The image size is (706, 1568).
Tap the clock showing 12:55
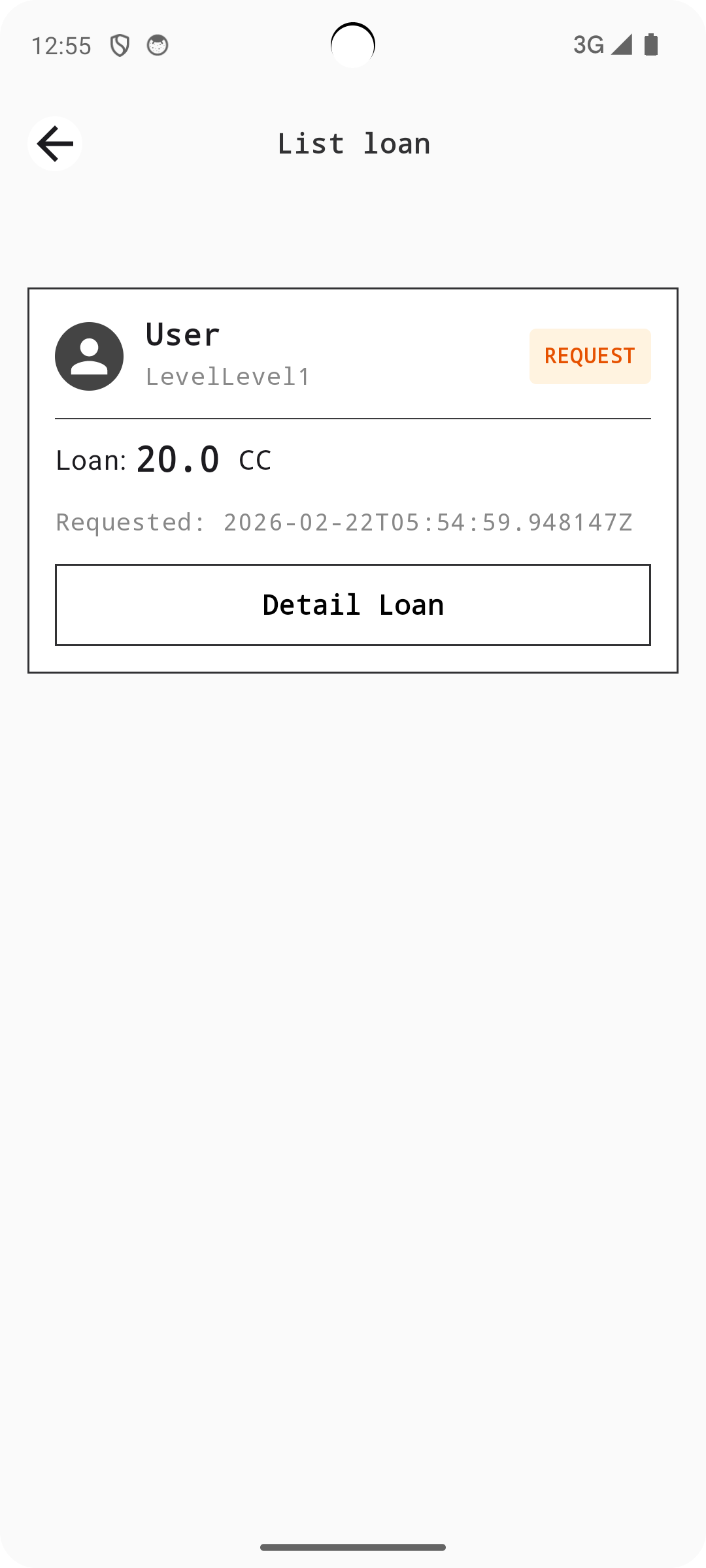click(x=63, y=44)
